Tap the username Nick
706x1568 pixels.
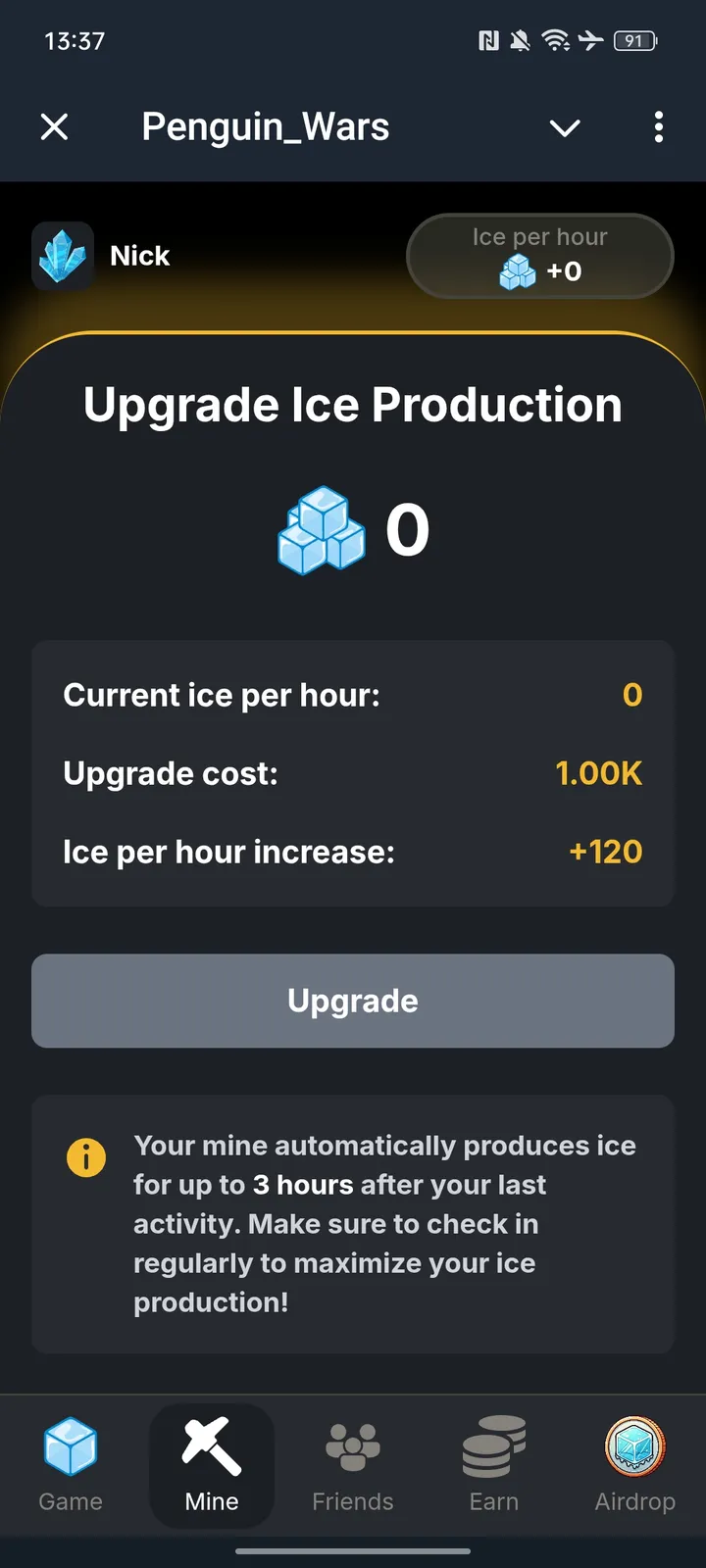click(x=140, y=255)
